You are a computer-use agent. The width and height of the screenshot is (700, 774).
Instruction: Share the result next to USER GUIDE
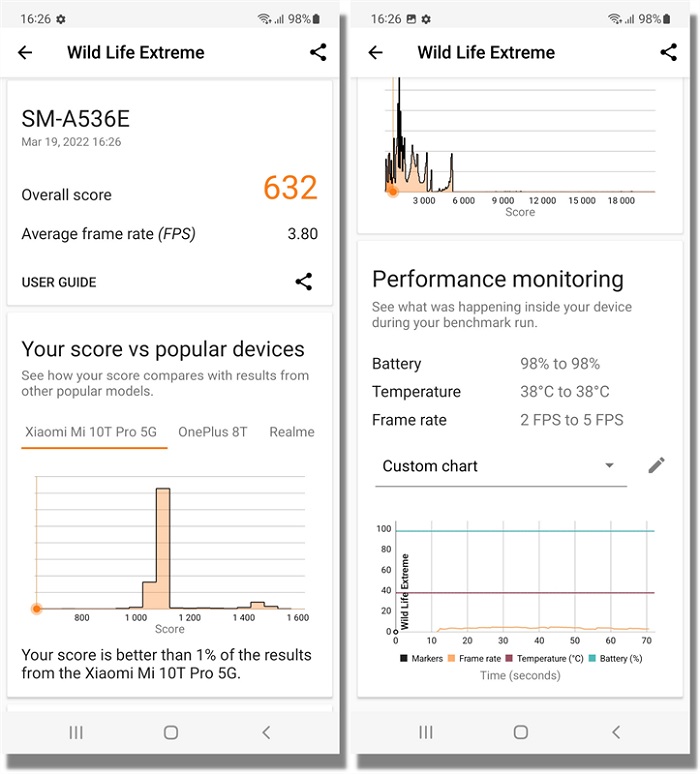pyautogui.click(x=304, y=282)
